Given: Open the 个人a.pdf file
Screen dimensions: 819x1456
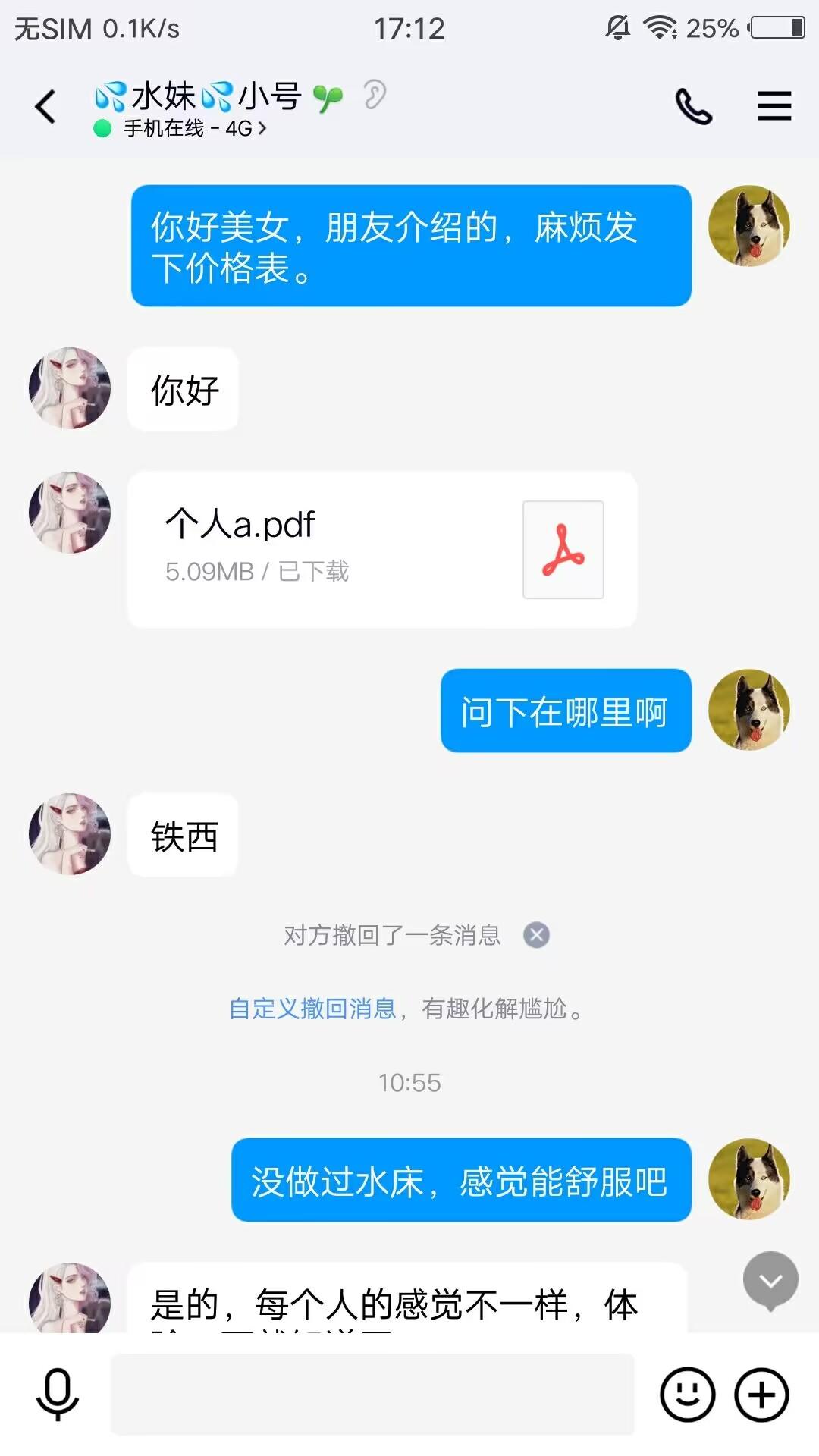Looking at the screenshot, I should point(382,549).
